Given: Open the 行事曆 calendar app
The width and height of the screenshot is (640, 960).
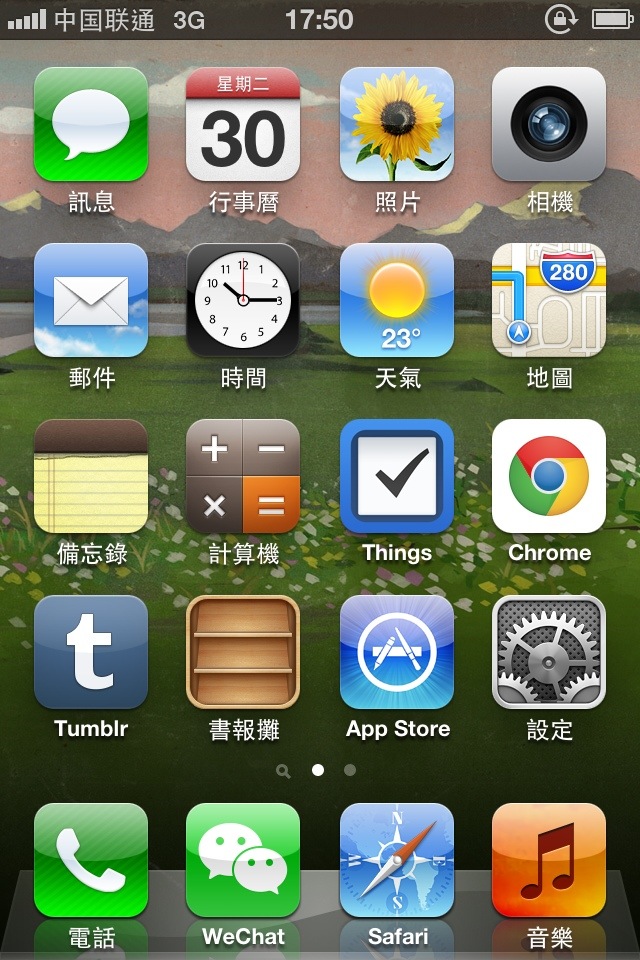Looking at the screenshot, I should tap(243, 125).
